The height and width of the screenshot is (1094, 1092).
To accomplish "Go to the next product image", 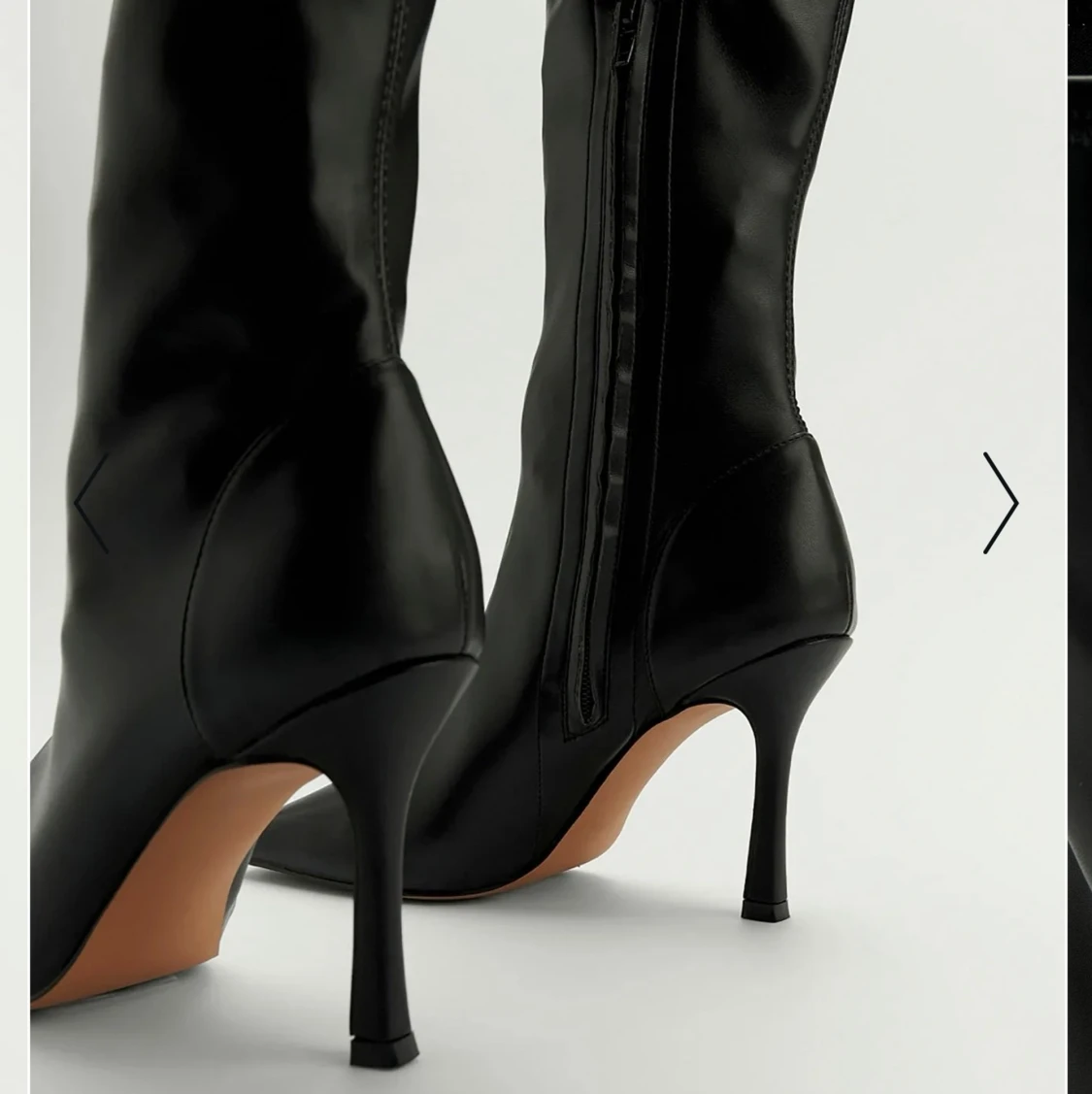I will [1000, 503].
